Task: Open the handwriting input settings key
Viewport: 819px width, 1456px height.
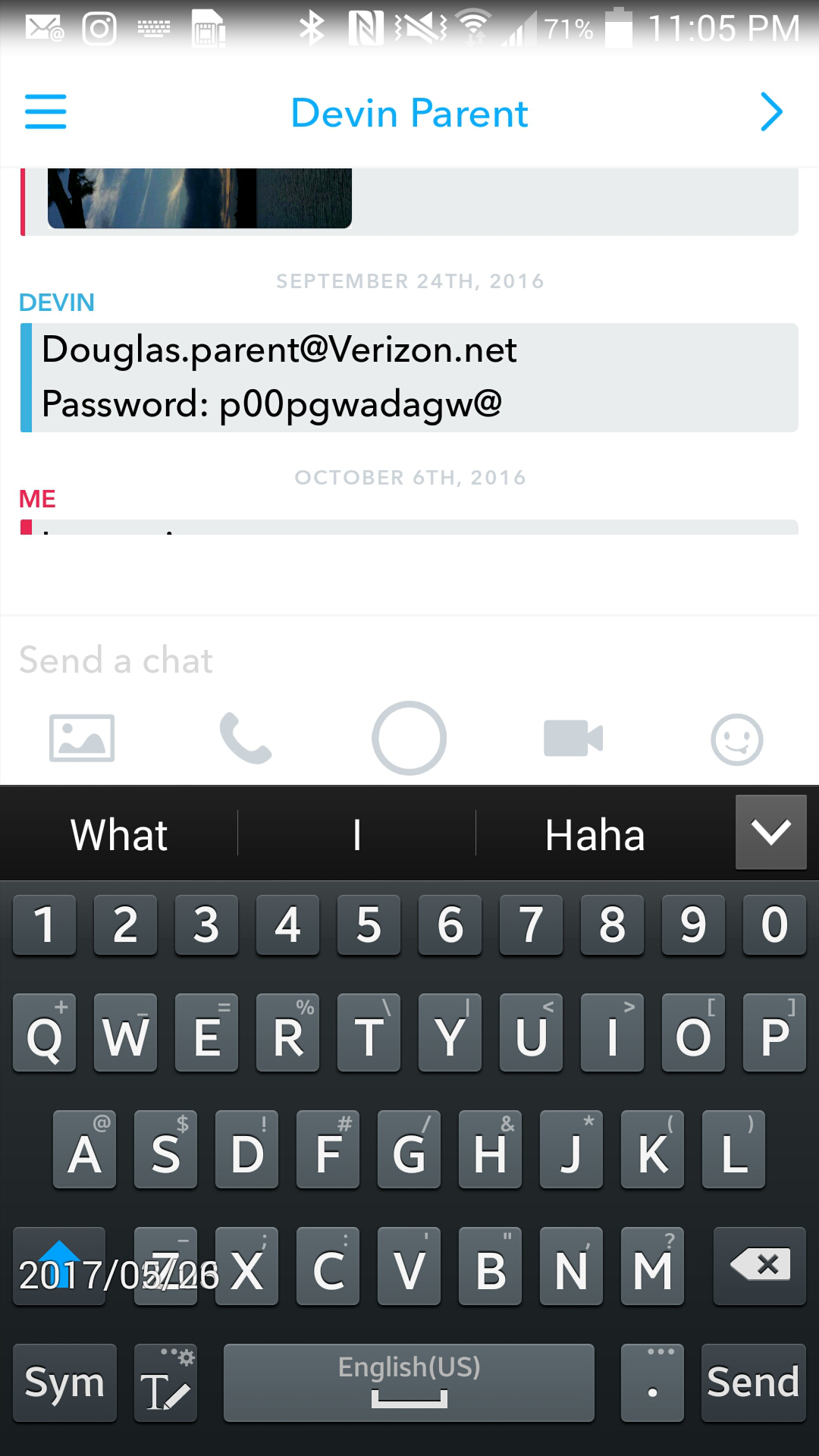Action: point(165,1382)
